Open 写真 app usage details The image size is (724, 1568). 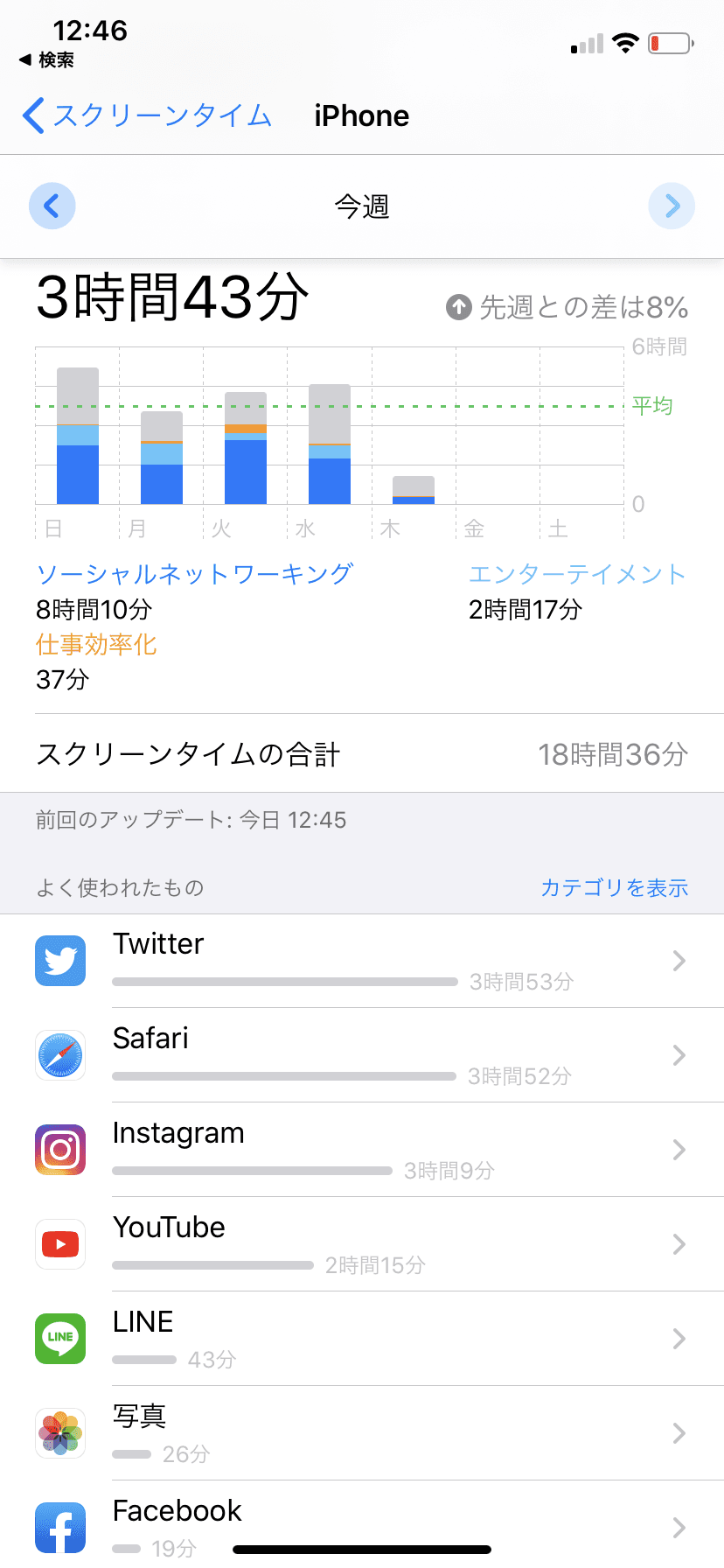(x=362, y=1433)
